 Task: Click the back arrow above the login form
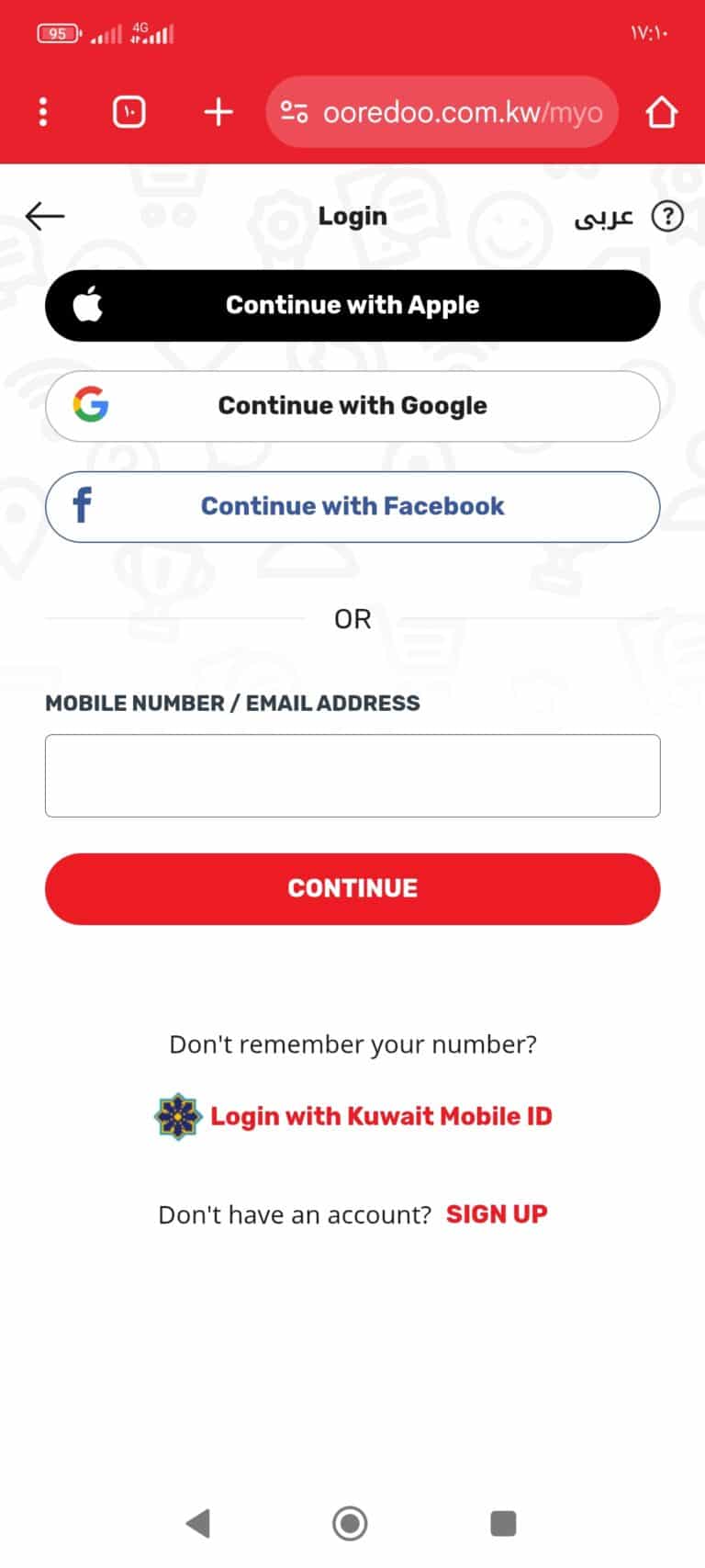coord(43,216)
